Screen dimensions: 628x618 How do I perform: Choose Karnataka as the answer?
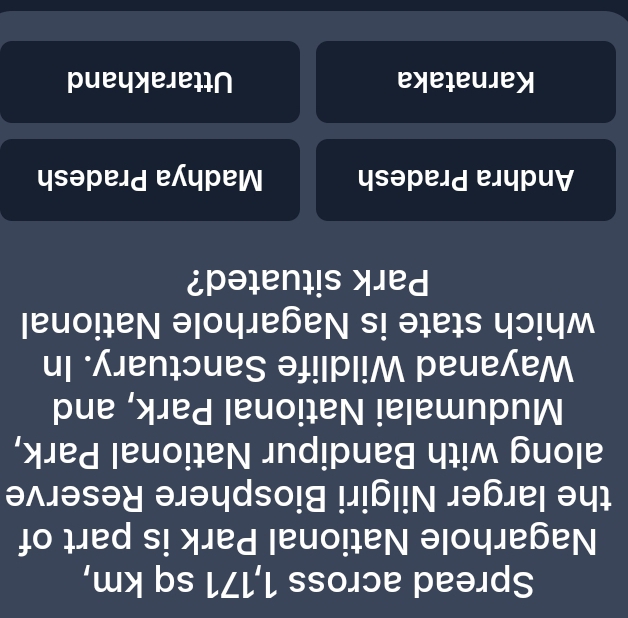(466, 81)
